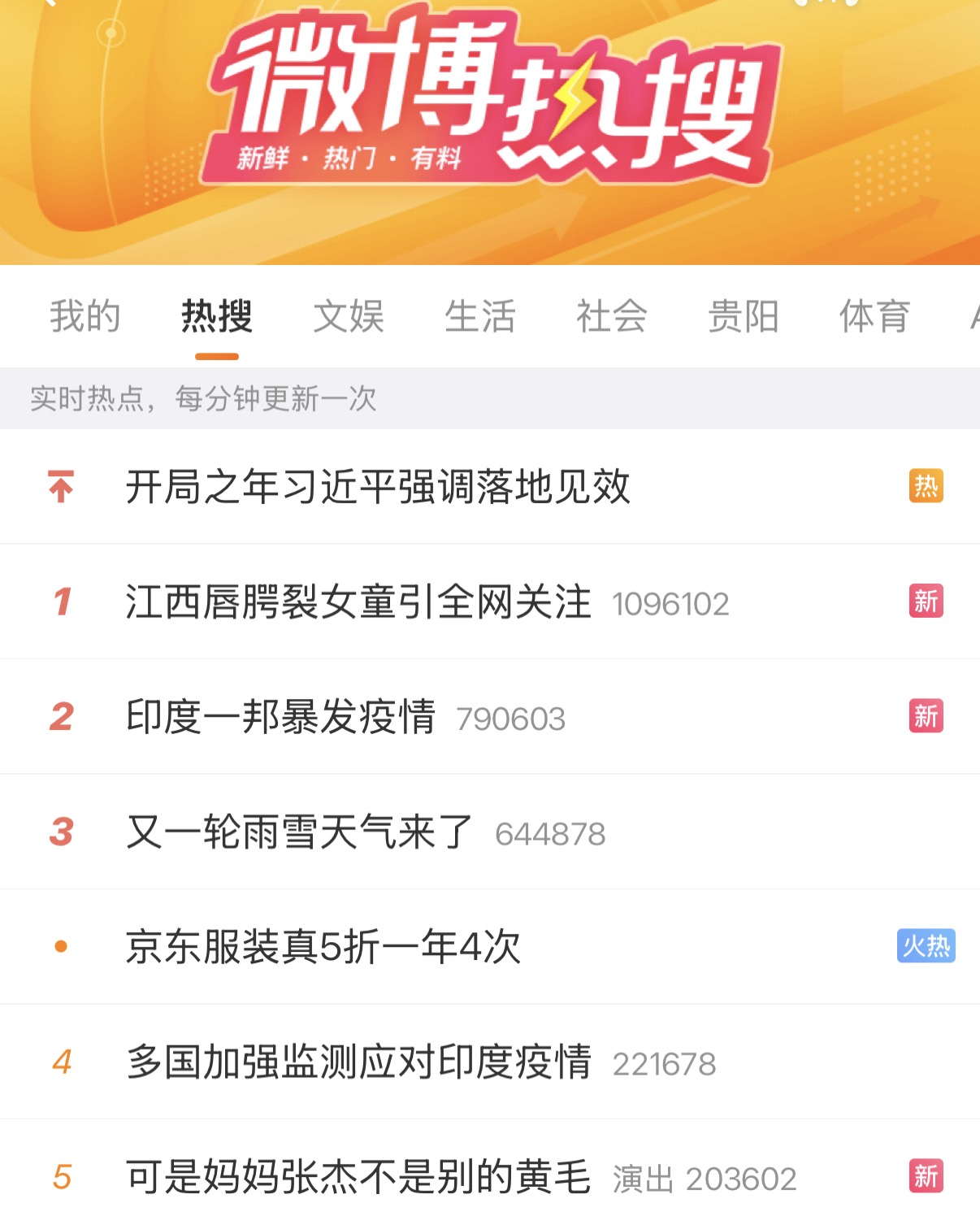Open hot search 江西唇腭裂女童引全网关注
The height and width of the screenshot is (1216, 980).
pyautogui.click(x=358, y=602)
